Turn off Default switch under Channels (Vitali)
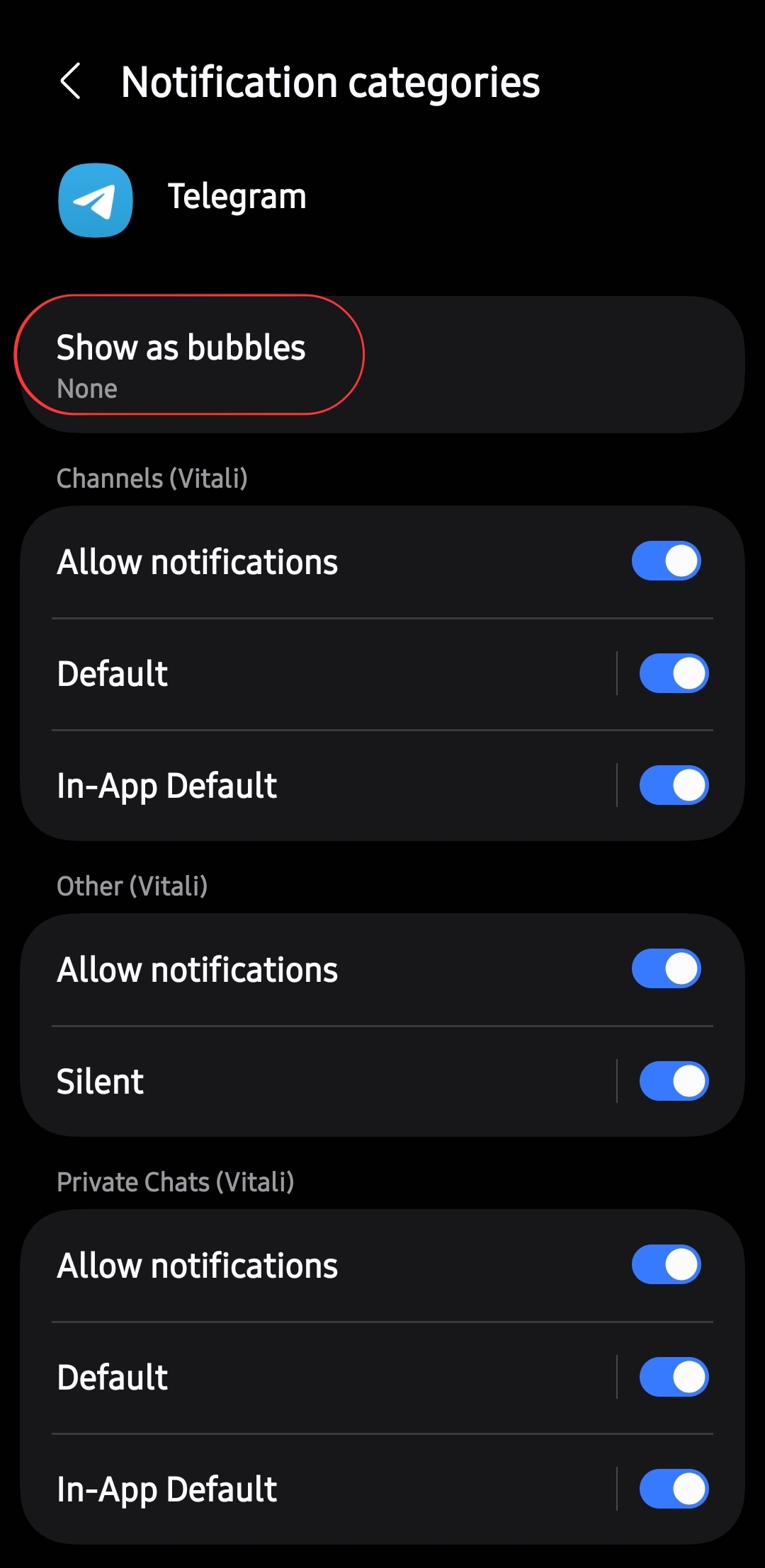This screenshot has width=765, height=1568. (673, 673)
